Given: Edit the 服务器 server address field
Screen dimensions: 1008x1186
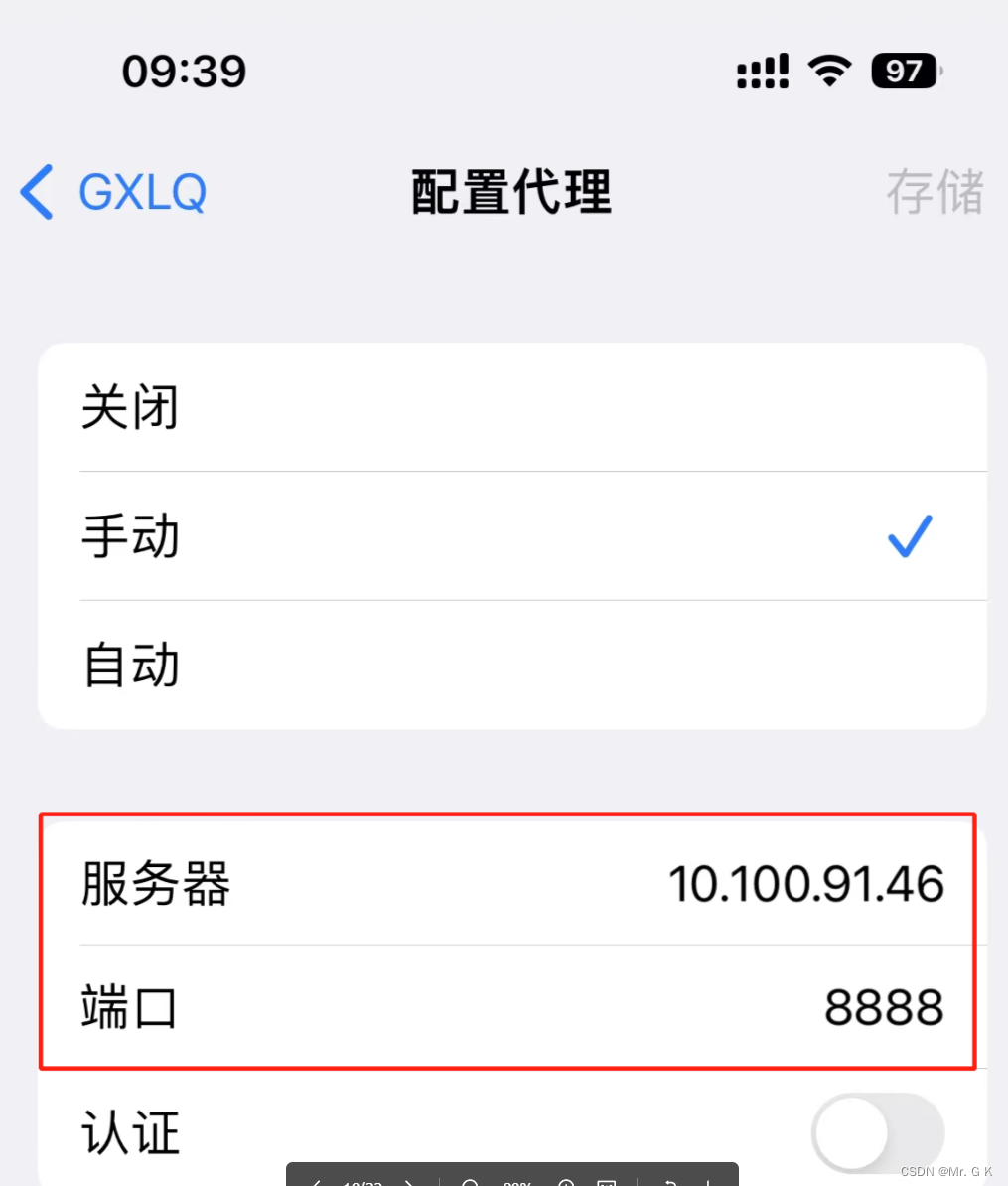Looking at the screenshot, I should coord(804,883).
